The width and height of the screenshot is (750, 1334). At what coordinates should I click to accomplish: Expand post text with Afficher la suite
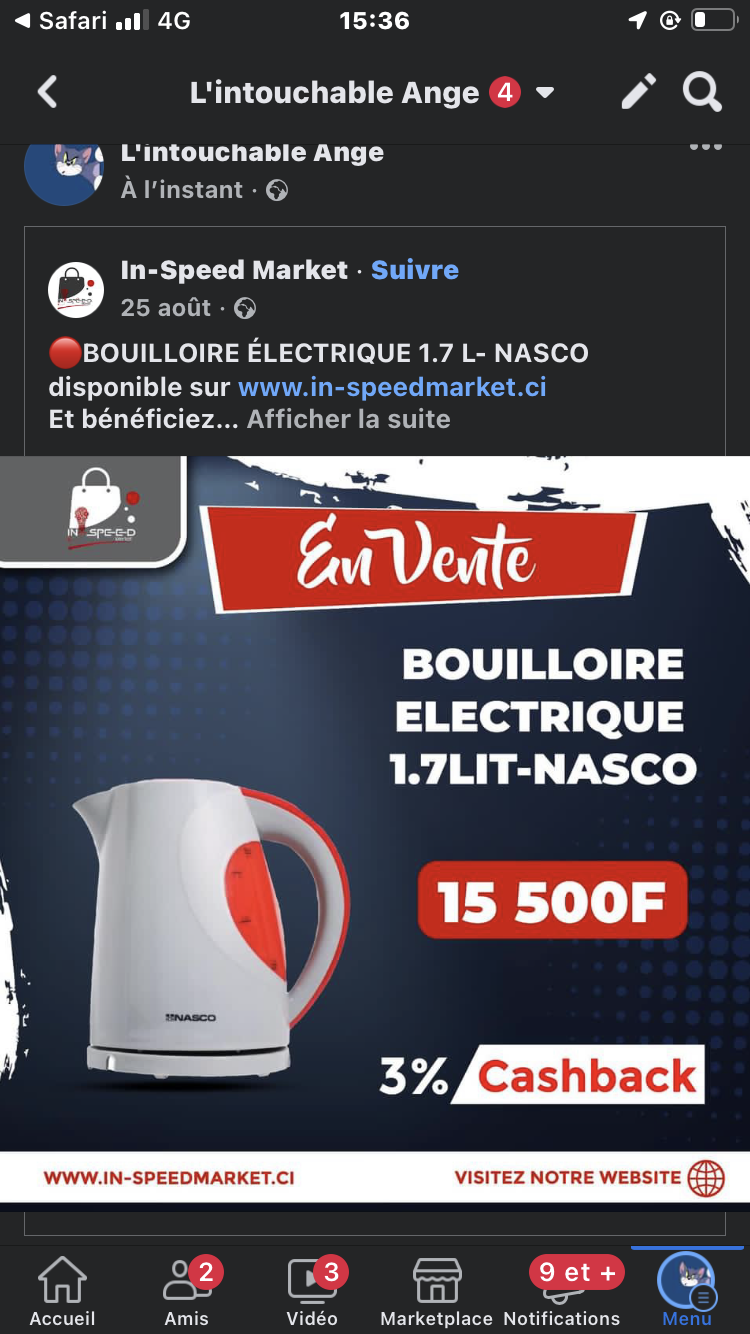coord(349,419)
